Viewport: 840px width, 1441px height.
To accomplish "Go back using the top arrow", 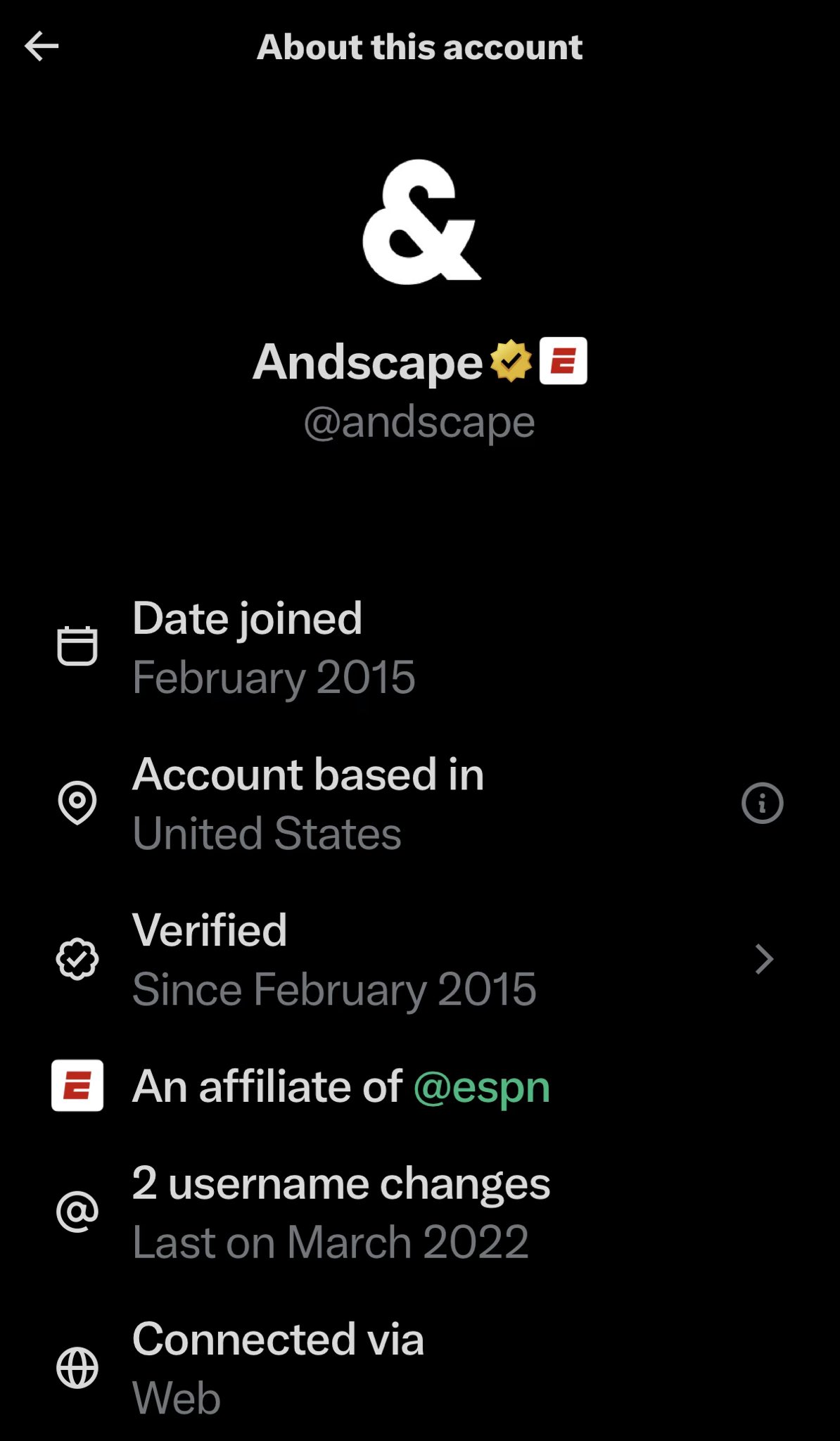I will point(42,47).
